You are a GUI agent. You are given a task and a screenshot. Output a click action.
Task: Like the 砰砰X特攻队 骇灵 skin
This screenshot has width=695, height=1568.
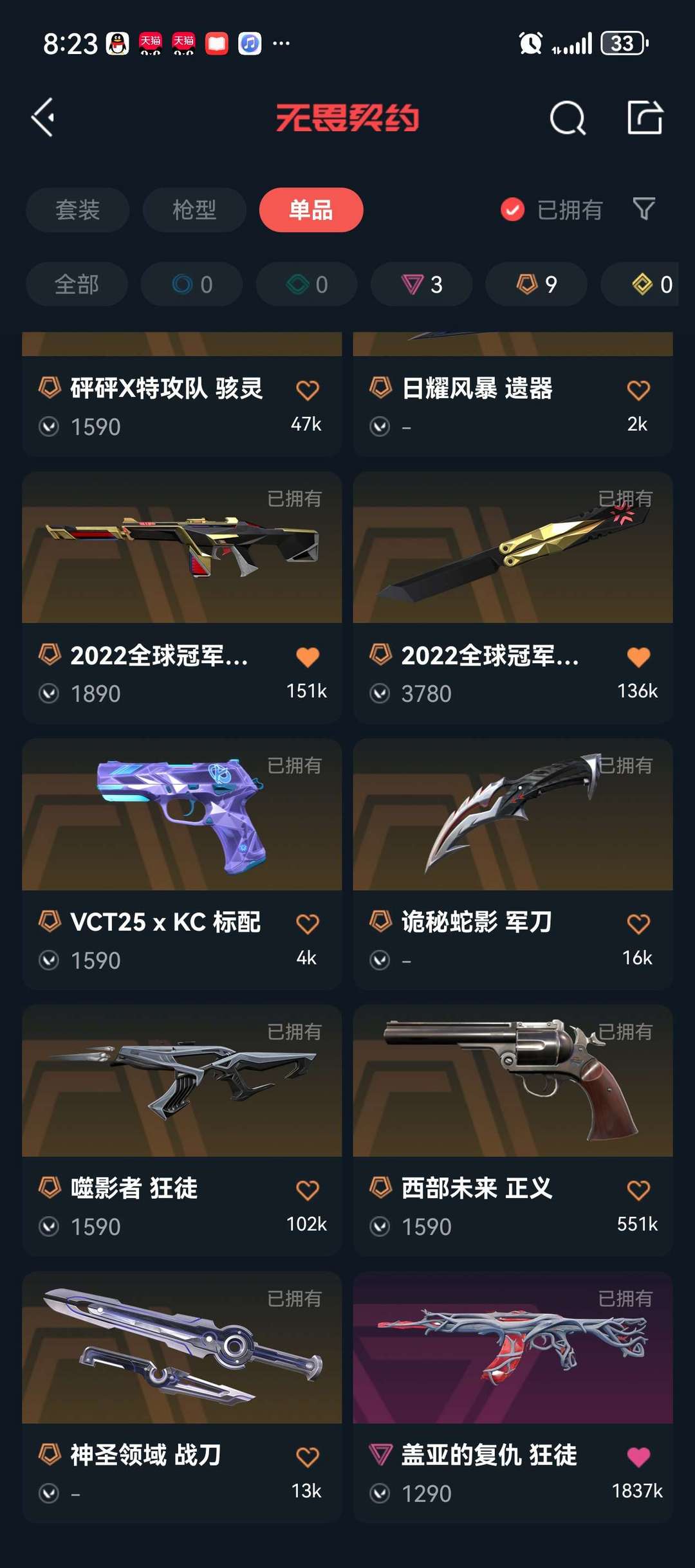[308, 390]
